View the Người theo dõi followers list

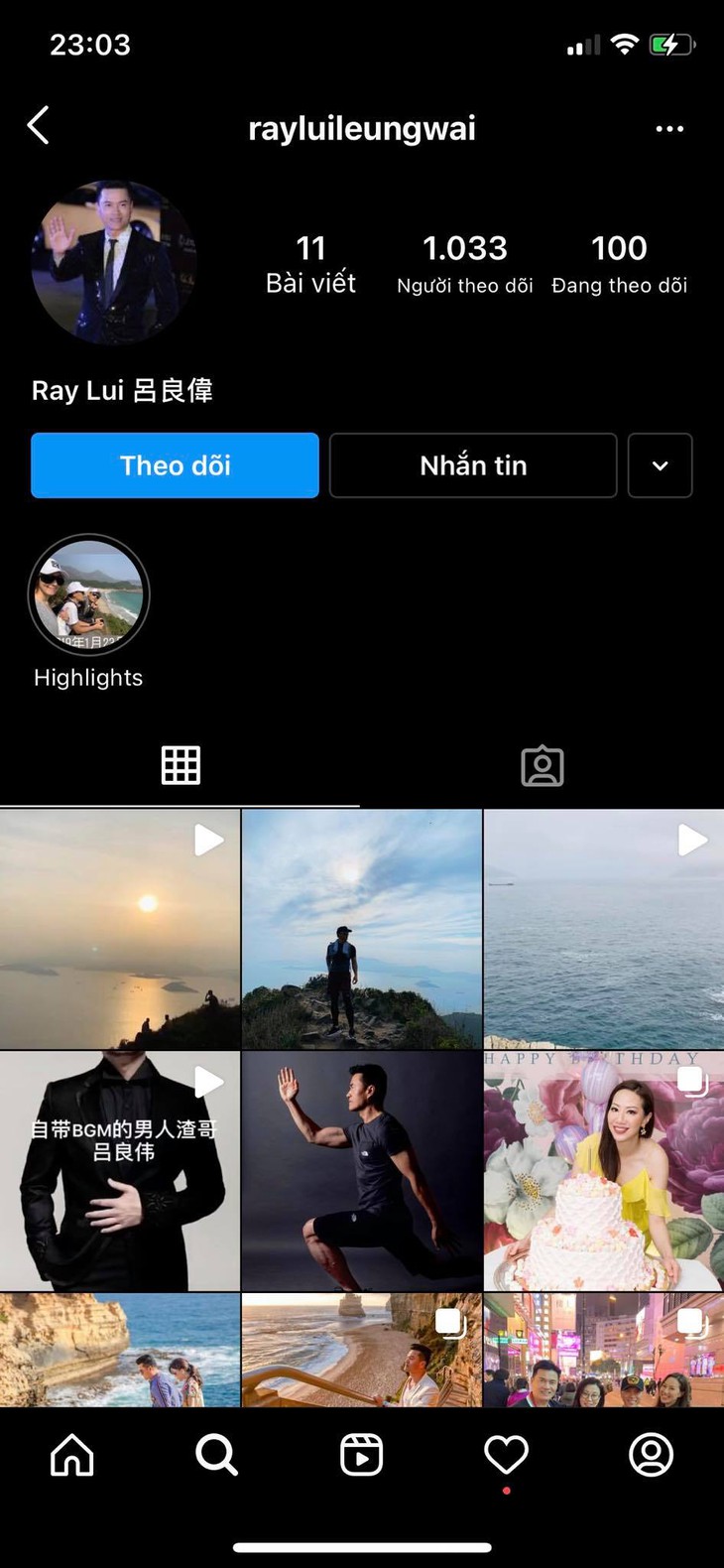point(465,263)
